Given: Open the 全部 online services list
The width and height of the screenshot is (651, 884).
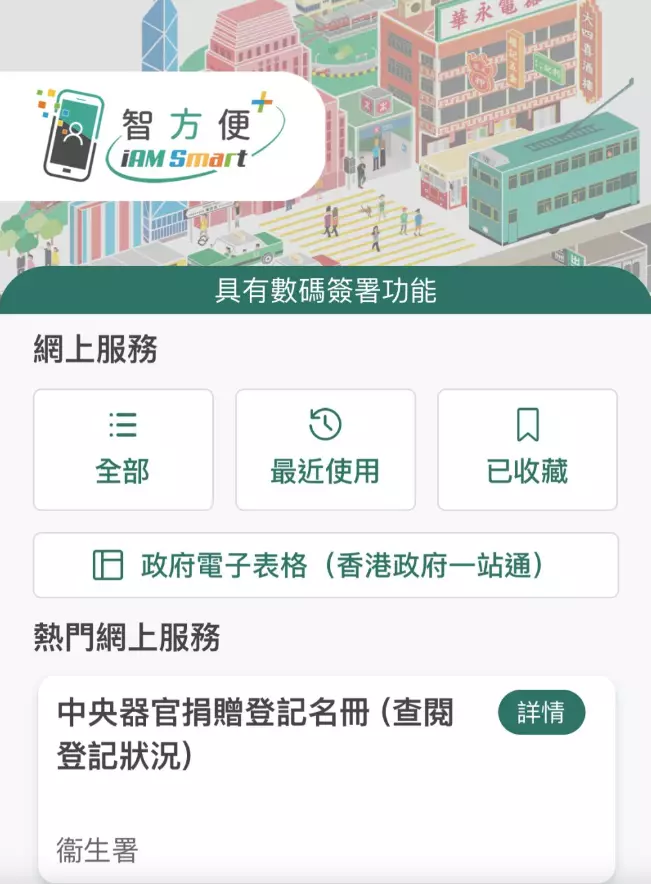Looking at the screenshot, I should [123, 450].
